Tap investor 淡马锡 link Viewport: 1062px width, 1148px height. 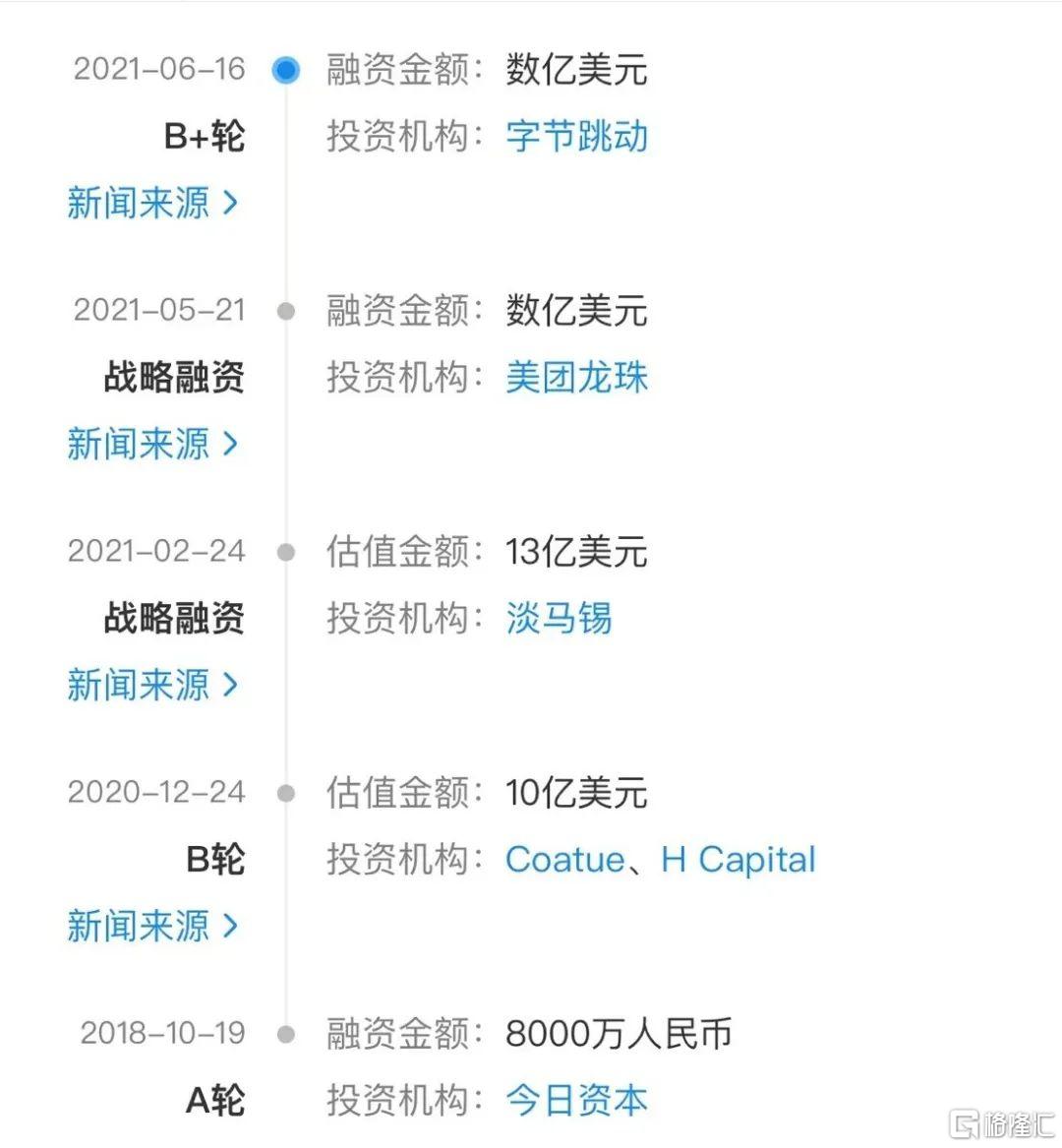pyautogui.click(x=559, y=619)
